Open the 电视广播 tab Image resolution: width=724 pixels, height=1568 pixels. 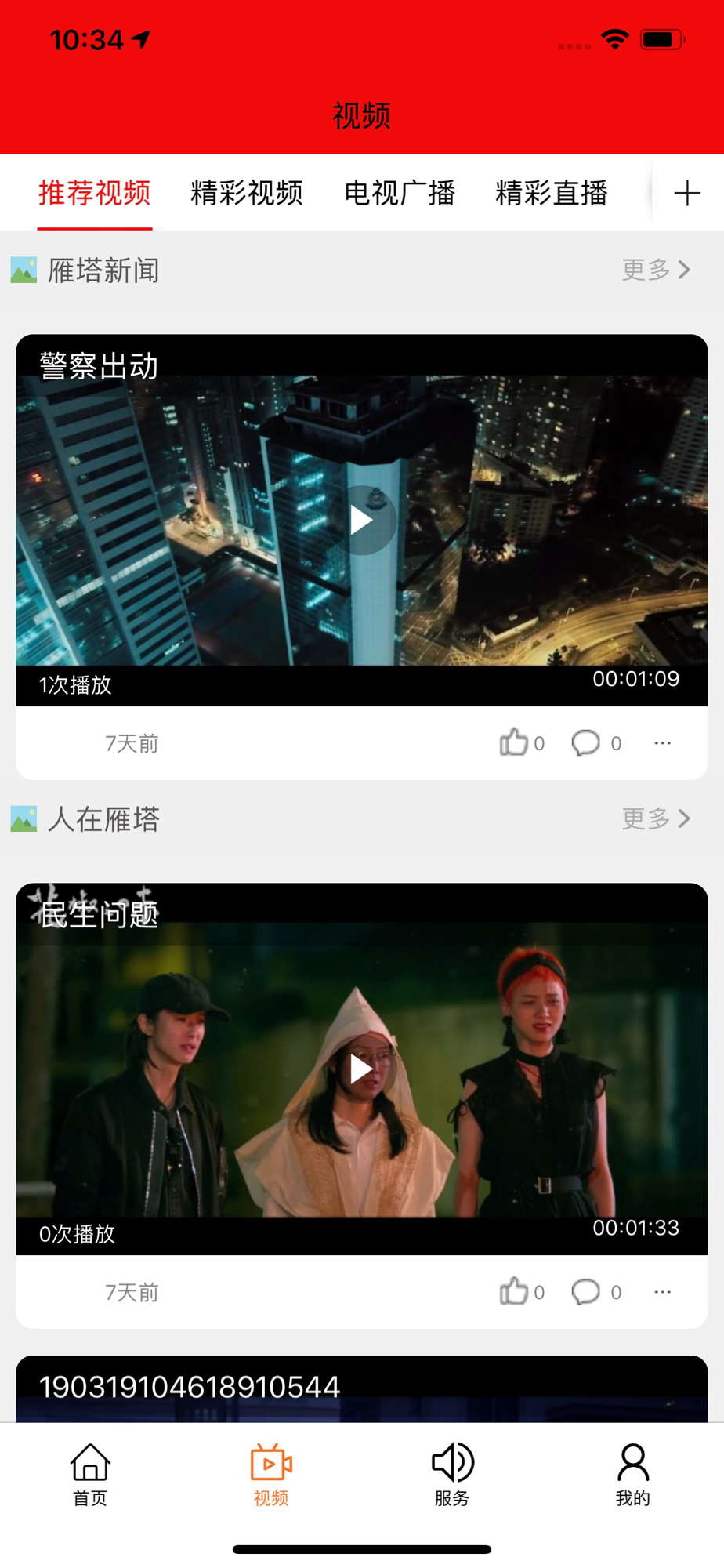400,193
